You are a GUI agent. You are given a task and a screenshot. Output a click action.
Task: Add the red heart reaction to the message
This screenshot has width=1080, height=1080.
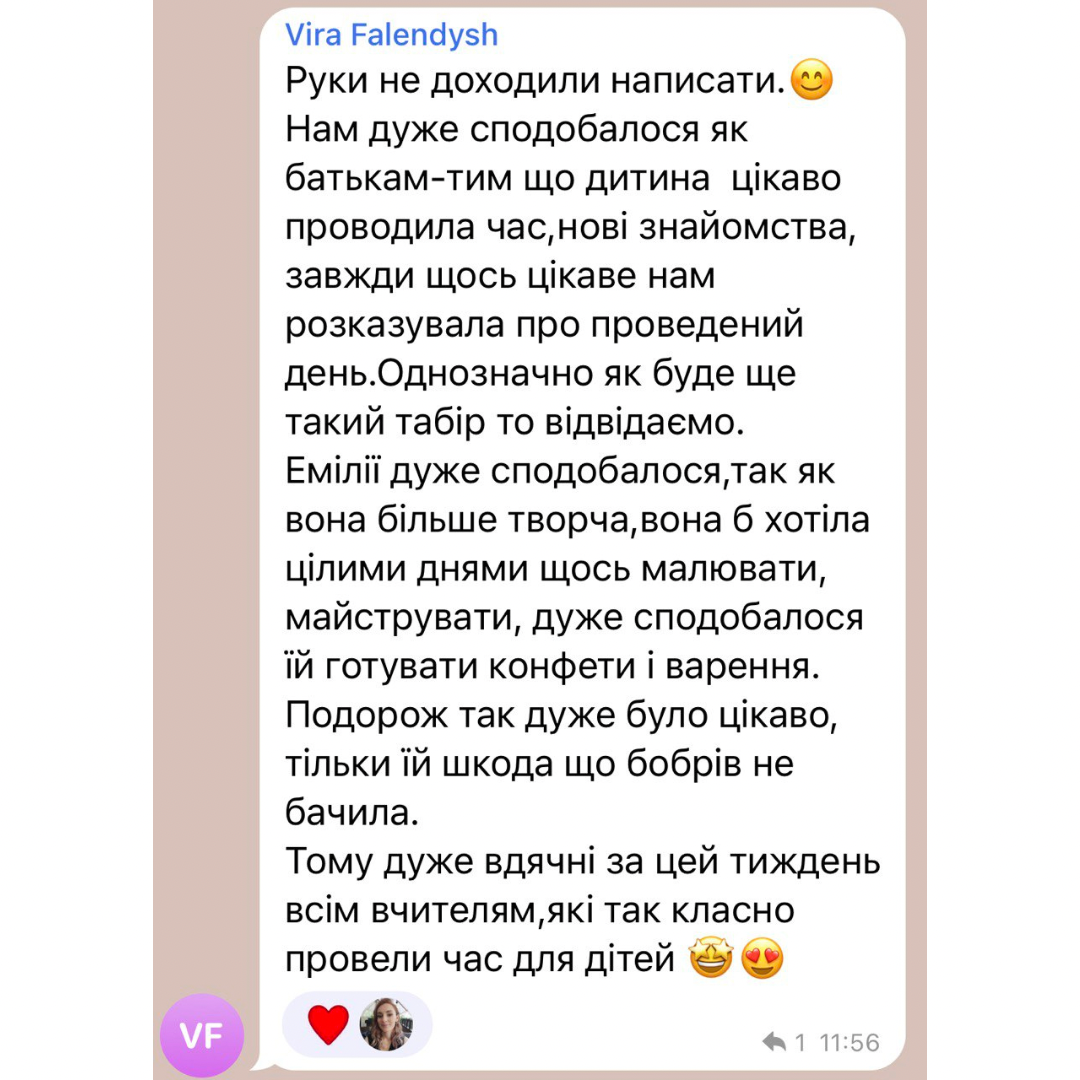coord(328,1025)
